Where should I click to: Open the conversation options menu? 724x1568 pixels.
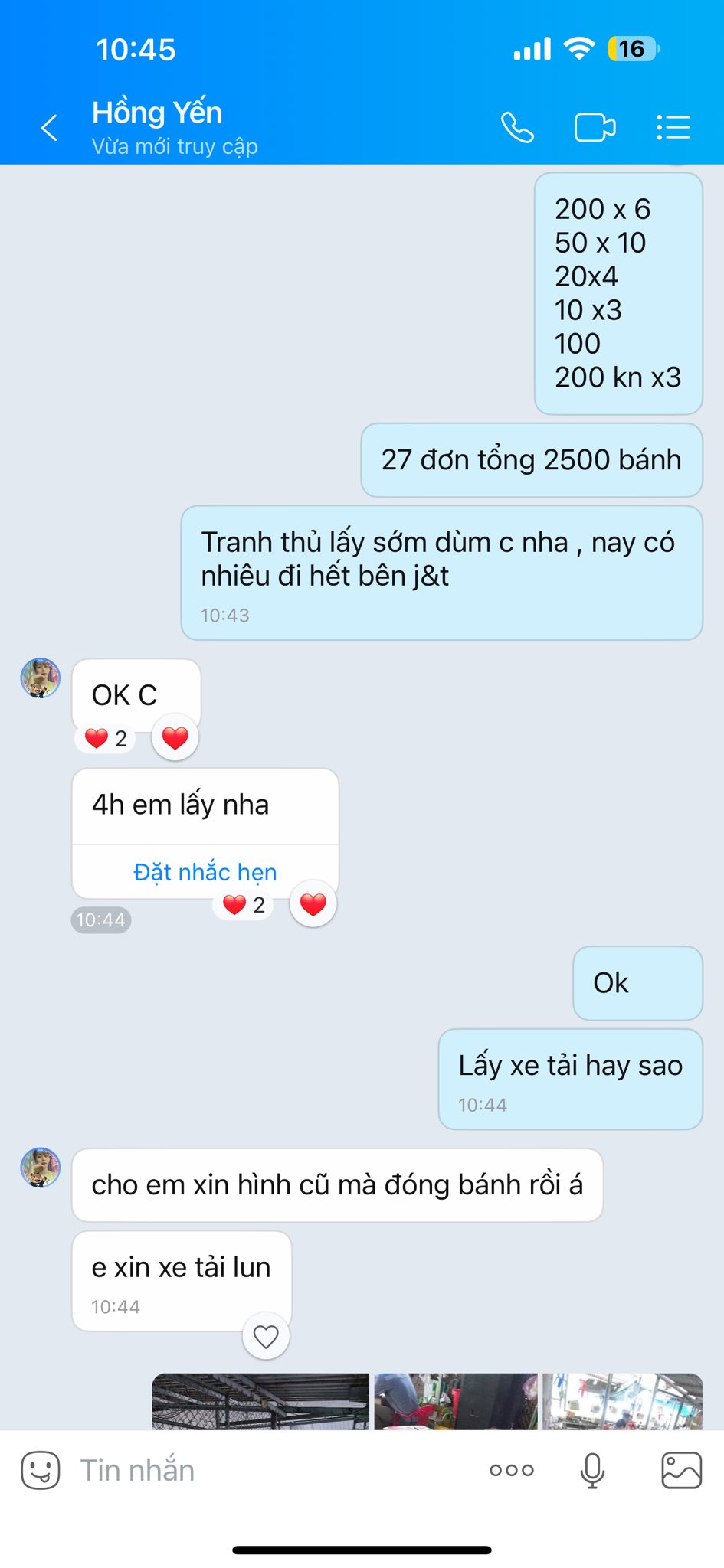pos(673,127)
